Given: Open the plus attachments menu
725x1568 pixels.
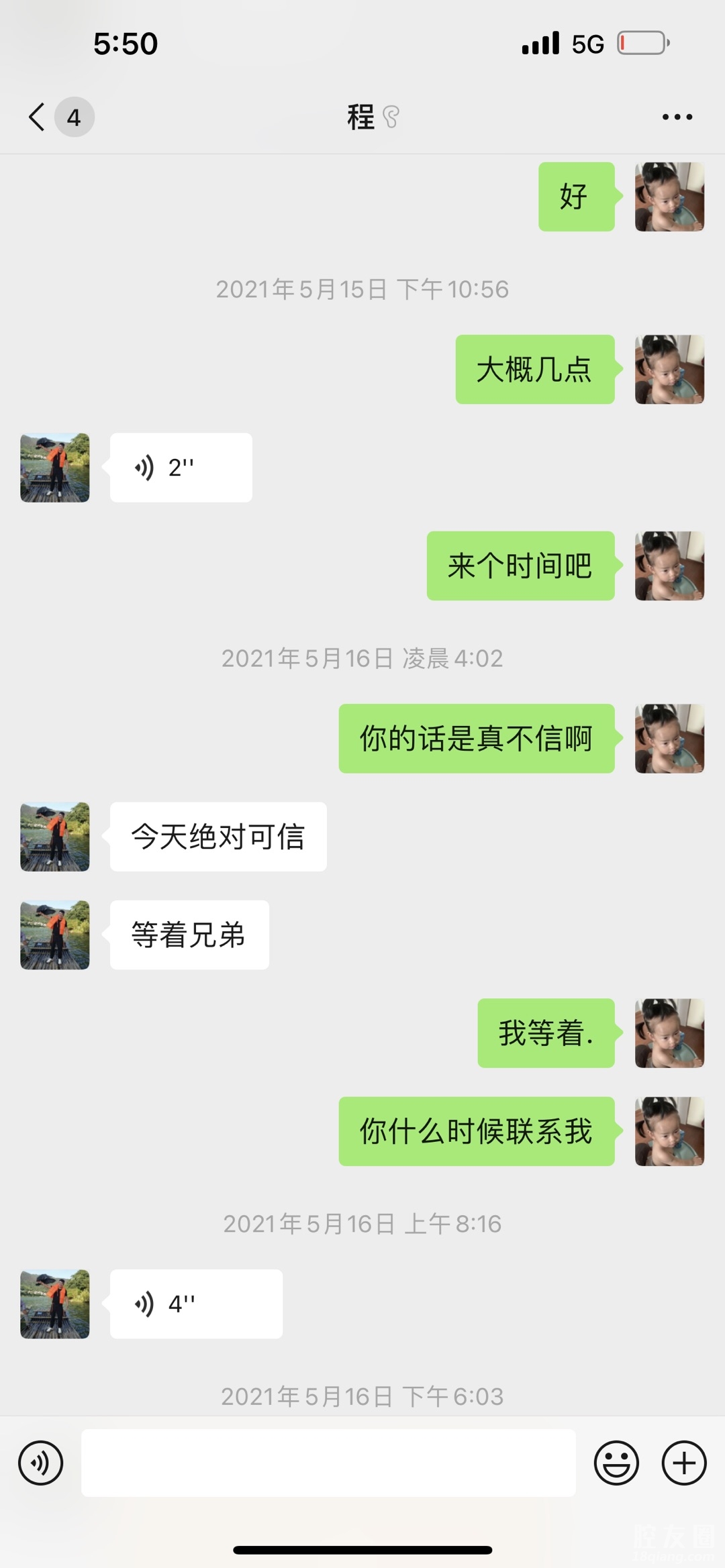Looking at the screenshot, I should [684, 1463].
